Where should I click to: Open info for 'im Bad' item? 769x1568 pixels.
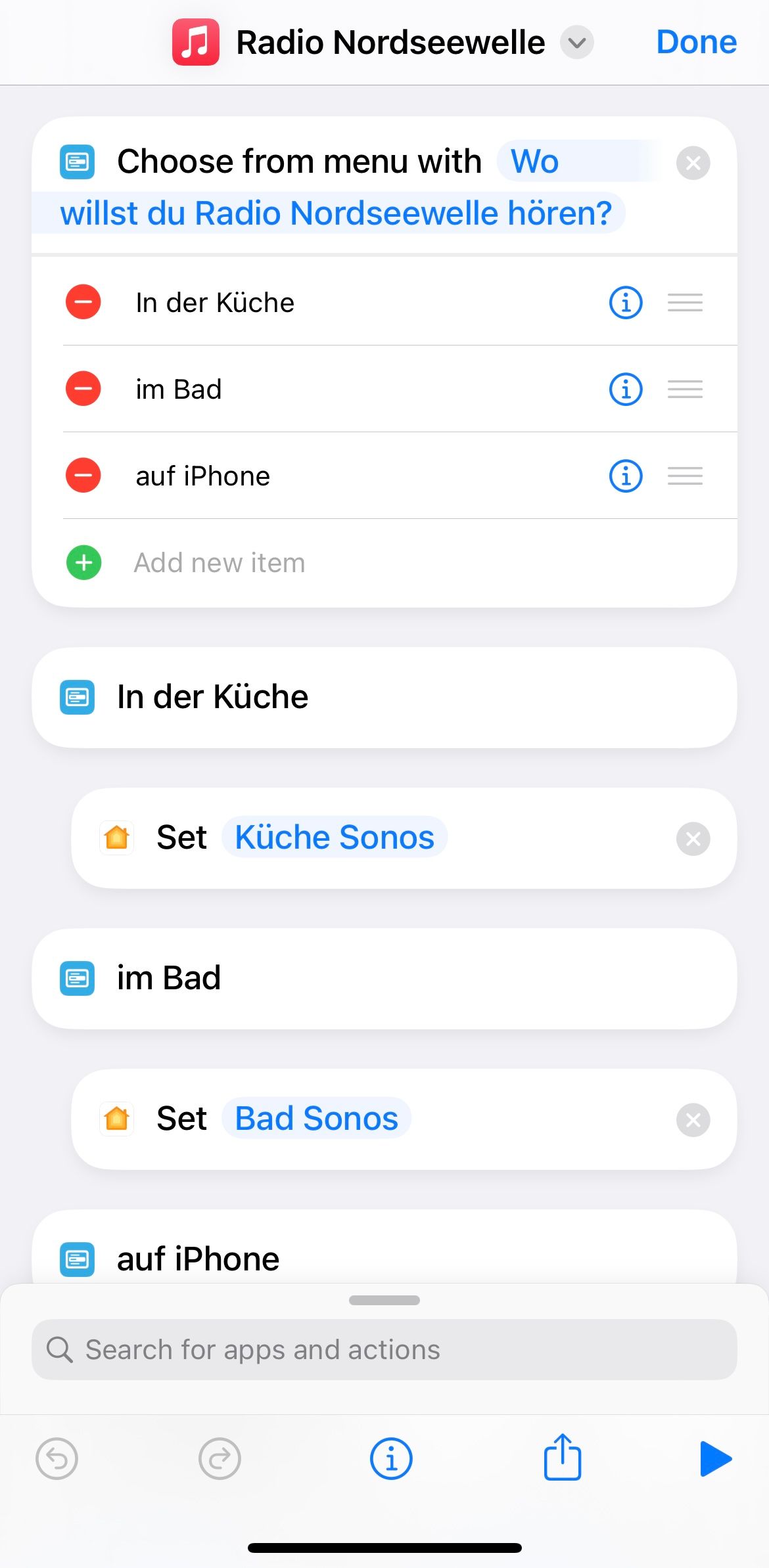tap(625, 390)
